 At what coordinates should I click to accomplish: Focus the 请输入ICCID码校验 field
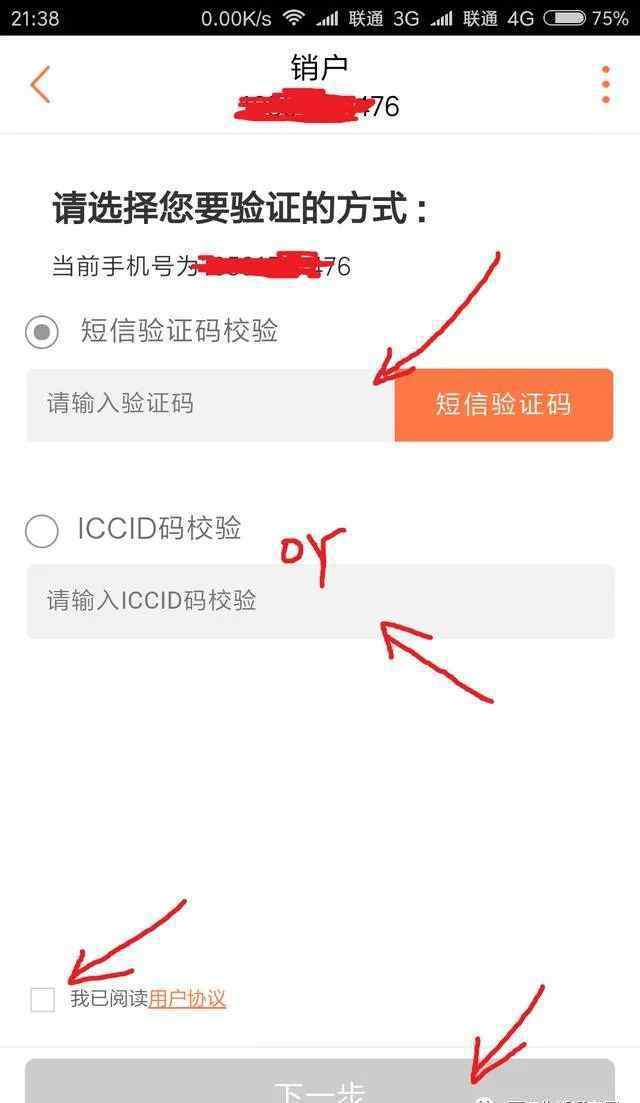pos(321,601)
